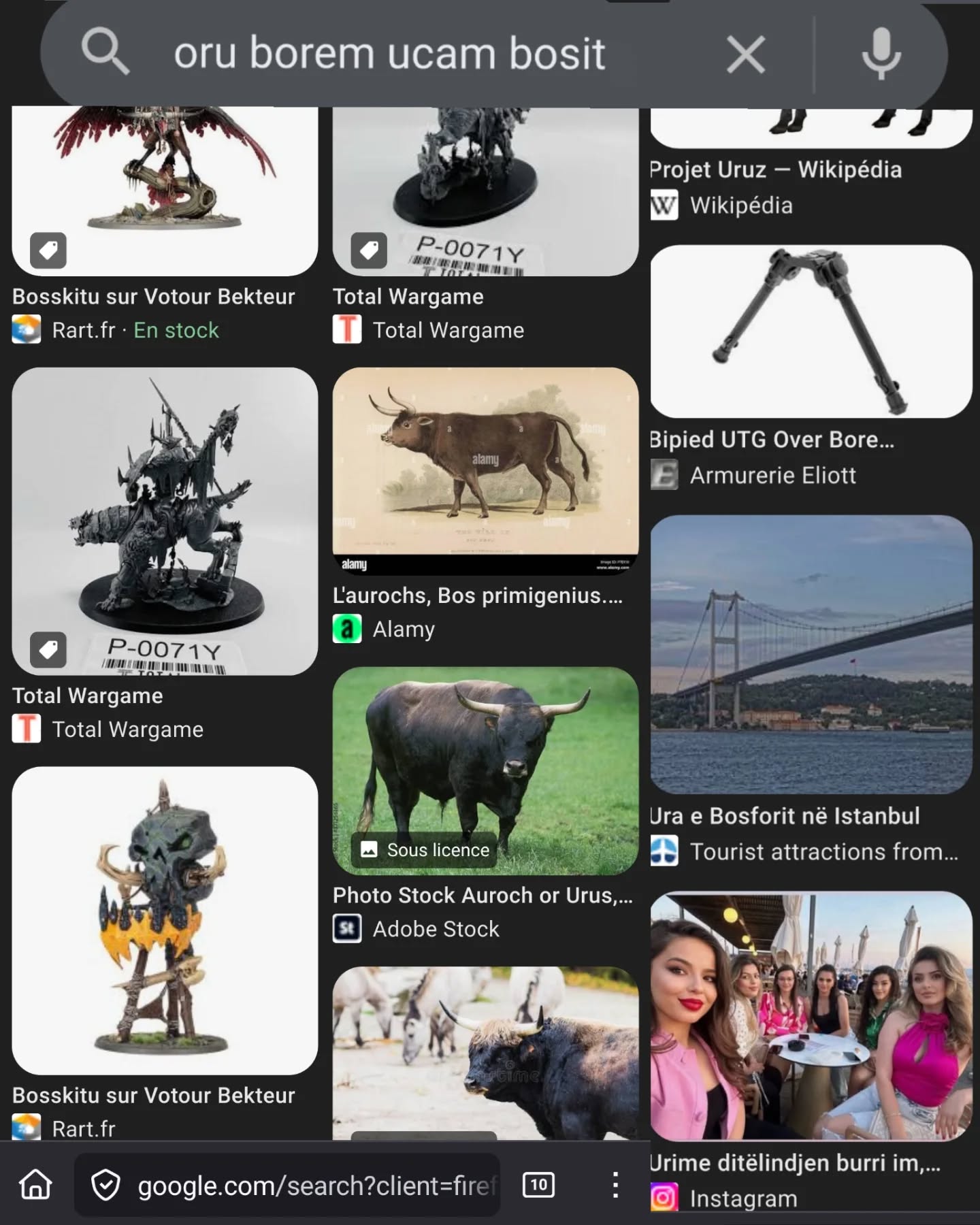Open the Photo Stock Auroch Adobe Stock image
Screen dimensions: 980x1225
(485, 770)
